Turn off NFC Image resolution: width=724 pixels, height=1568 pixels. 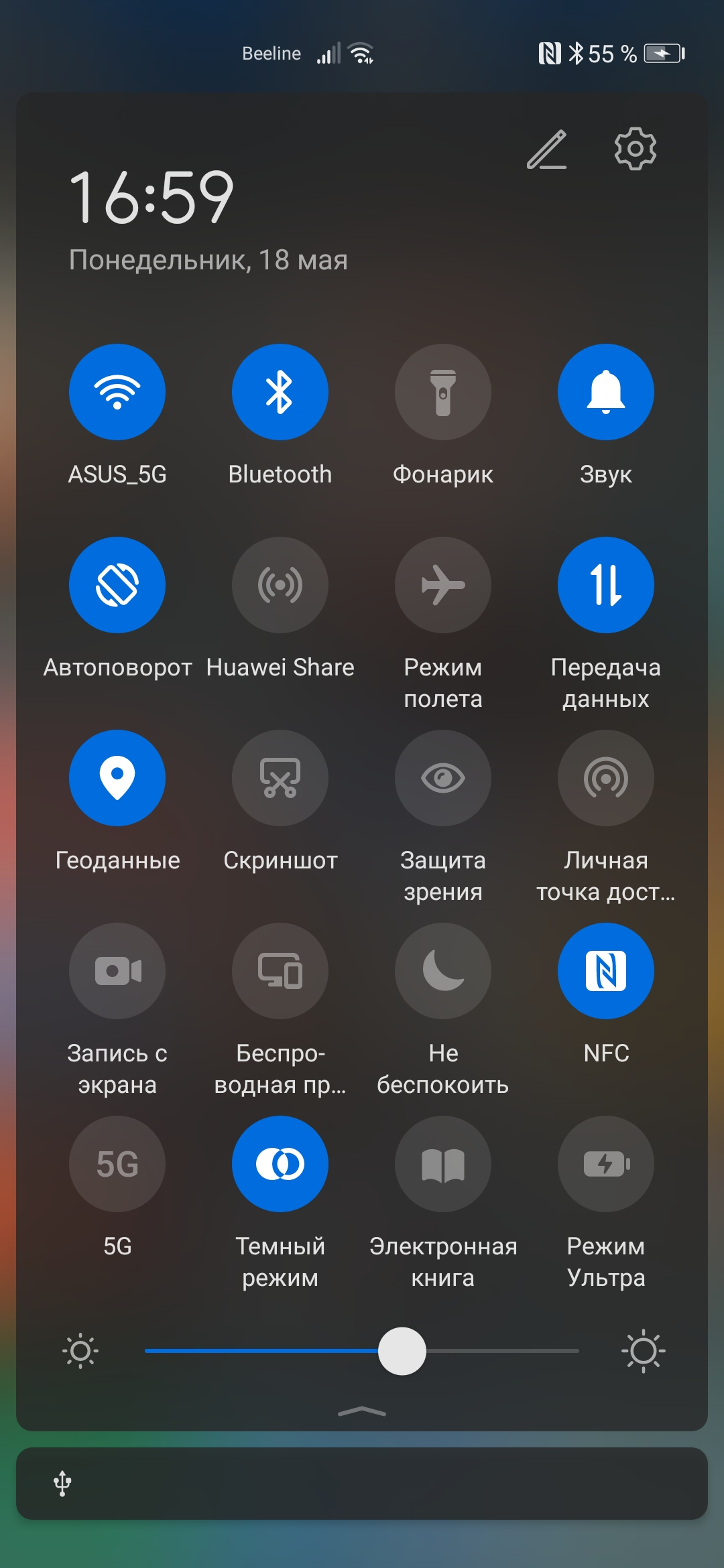606,971
